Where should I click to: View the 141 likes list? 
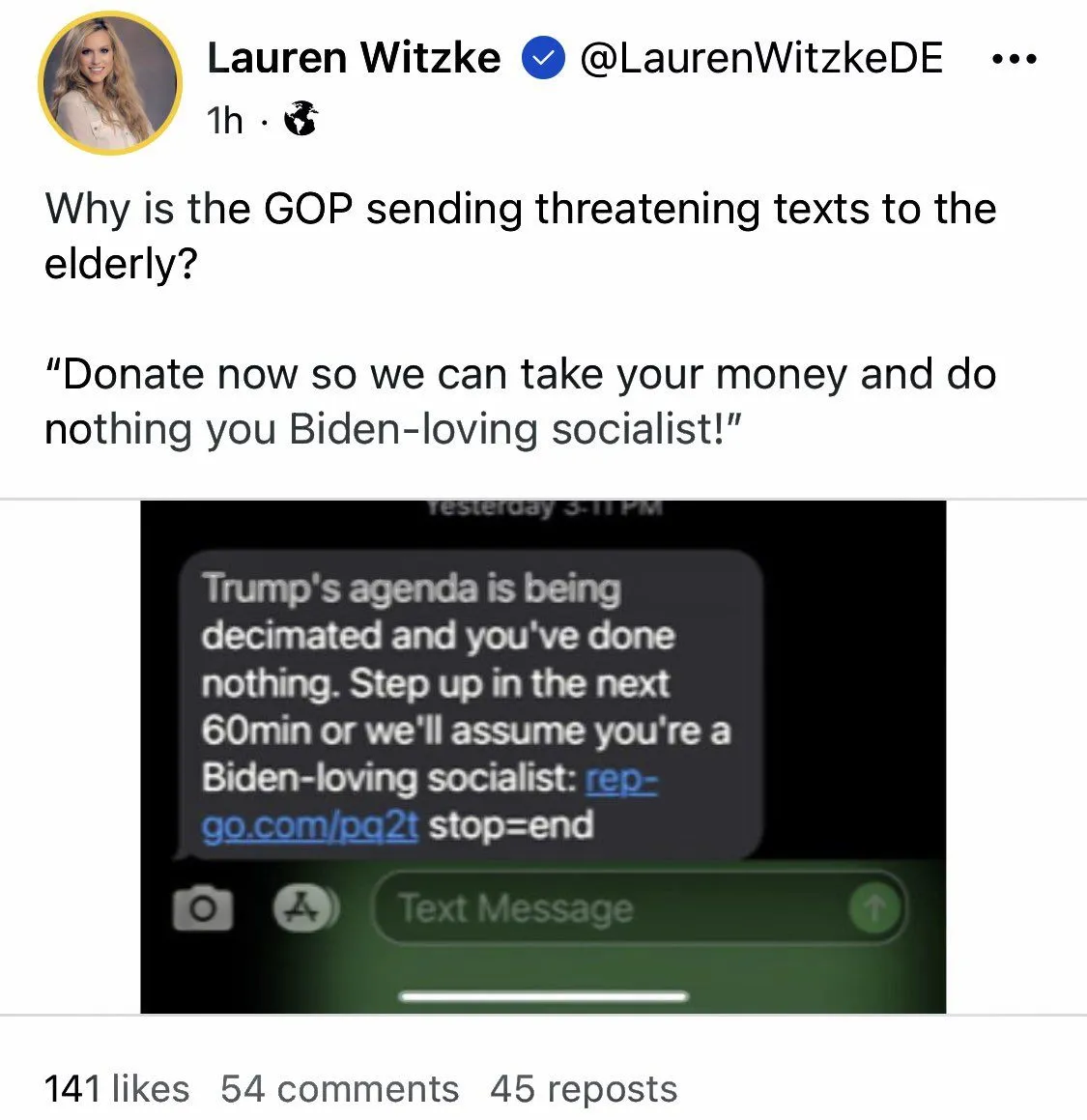(117, 1088)
